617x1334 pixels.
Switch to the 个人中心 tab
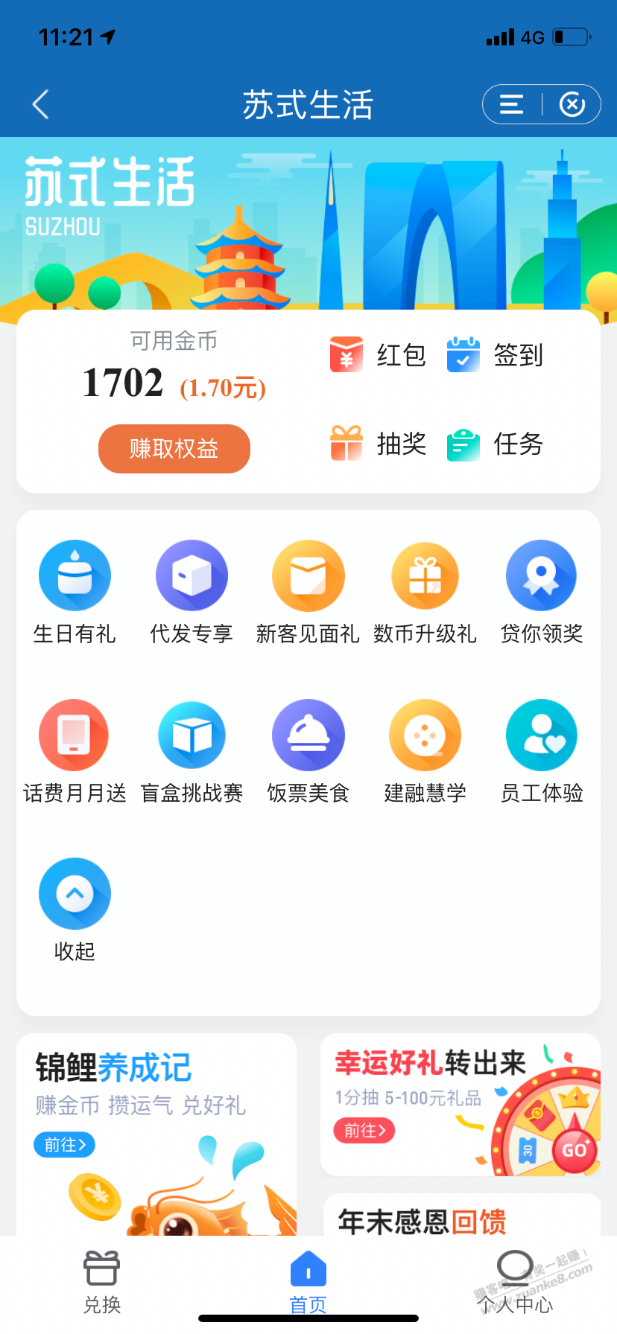[x=514, y=1282]
